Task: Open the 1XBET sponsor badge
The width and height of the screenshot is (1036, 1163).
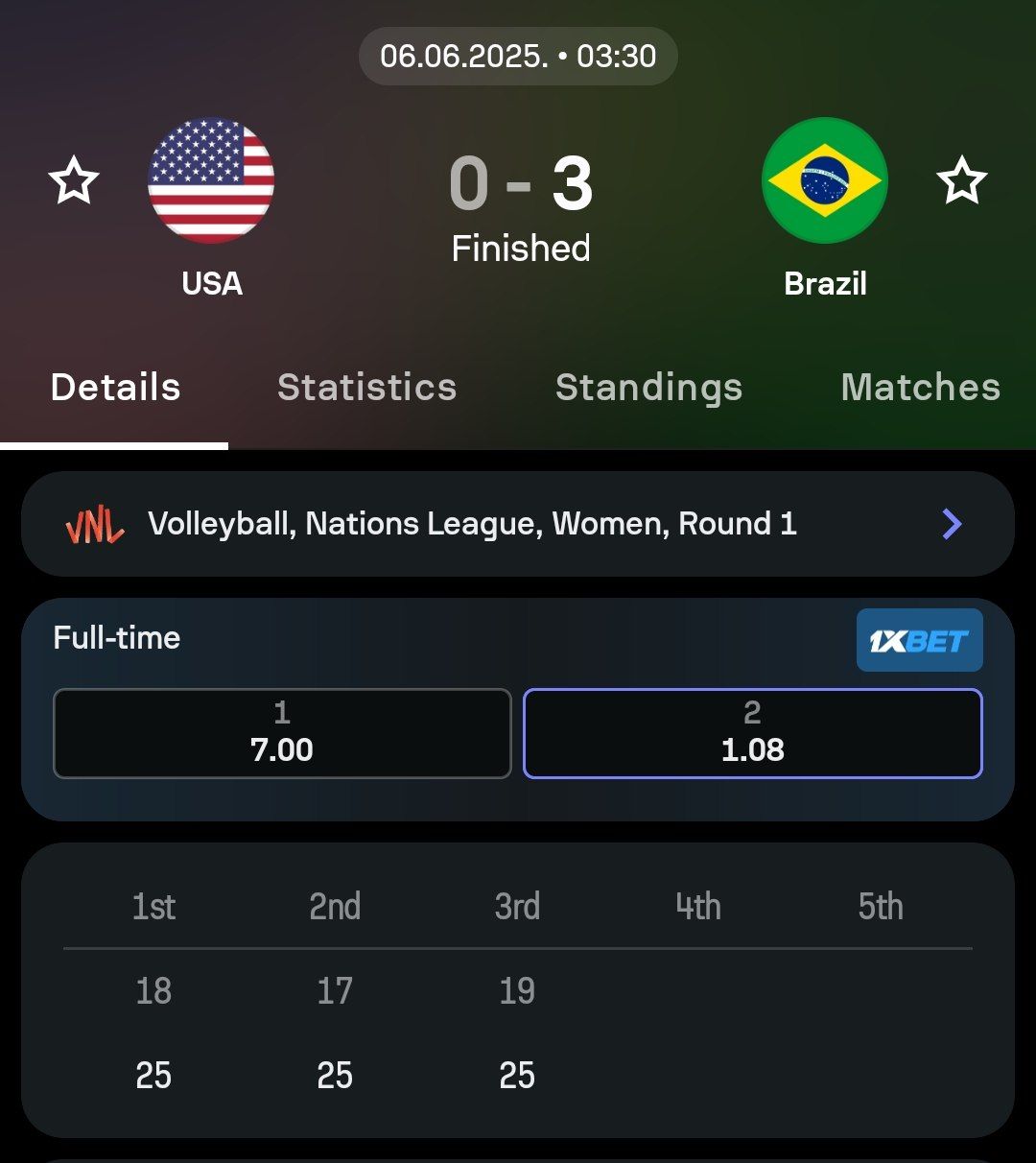Action: point(919,640)
